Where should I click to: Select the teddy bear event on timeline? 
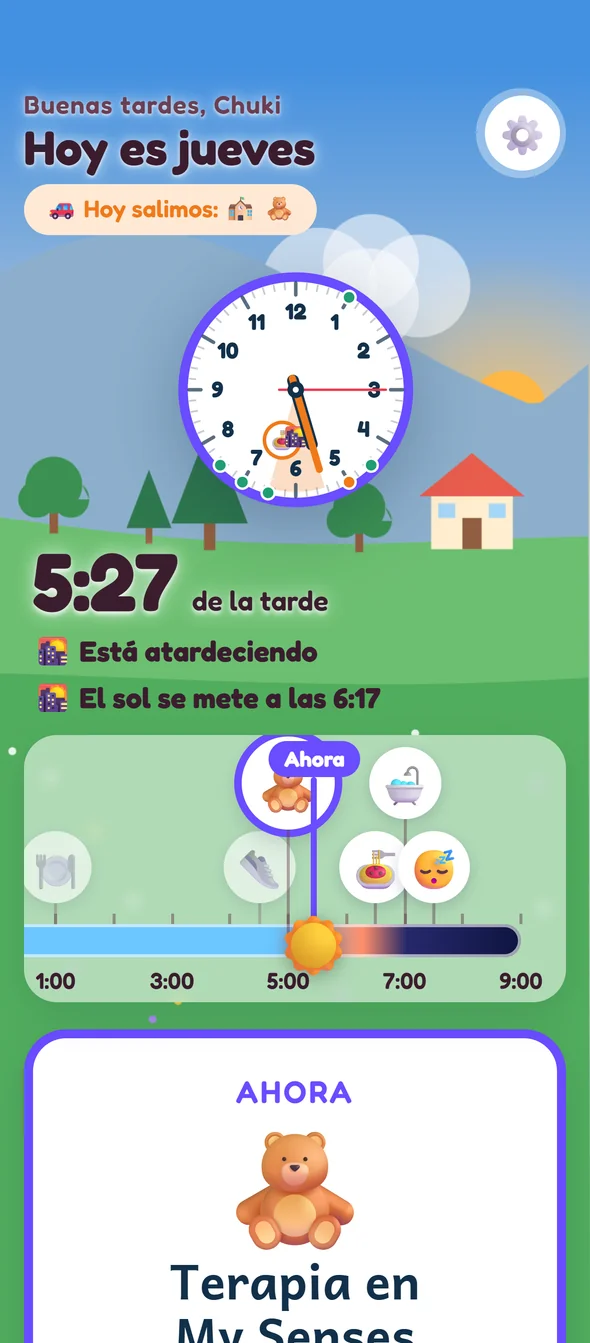(288, 786)
